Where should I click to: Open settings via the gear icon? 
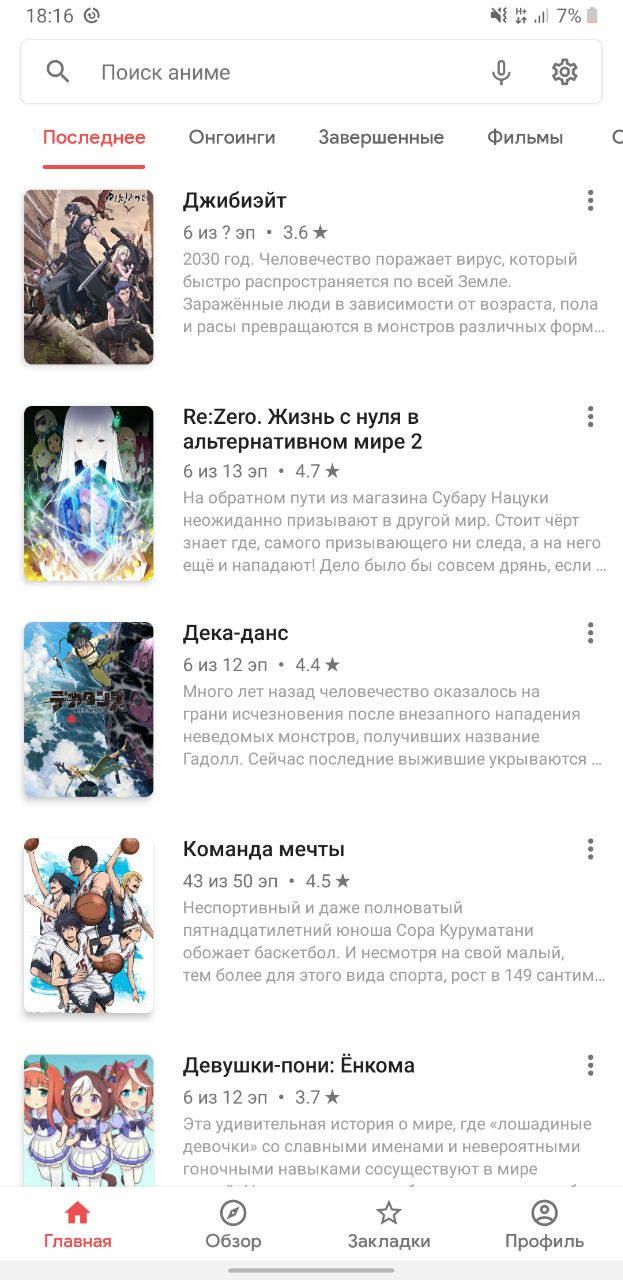tap(565, 72)
